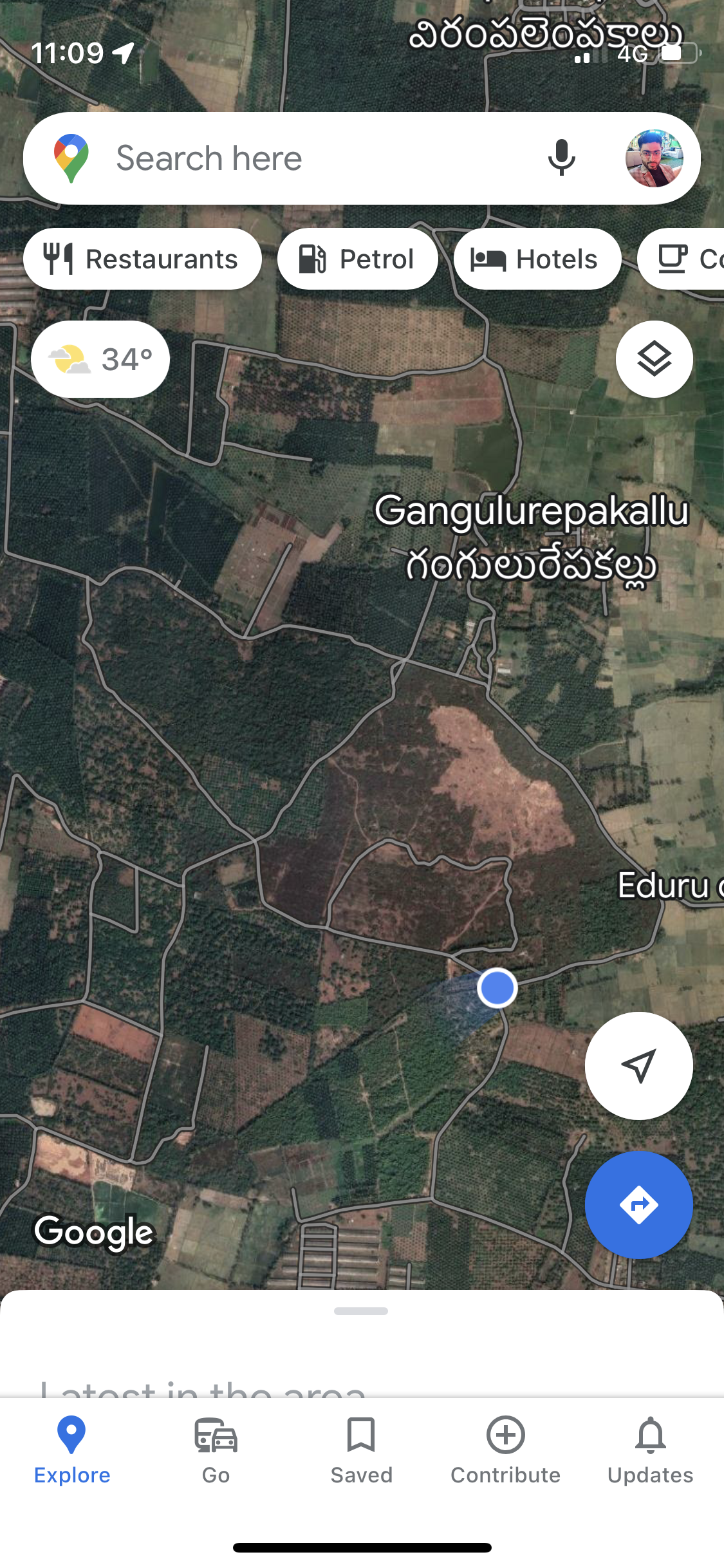Viewport: 724px width, 1568px height.
Task: Open the 34° weather widget
Action: [100, 359]
